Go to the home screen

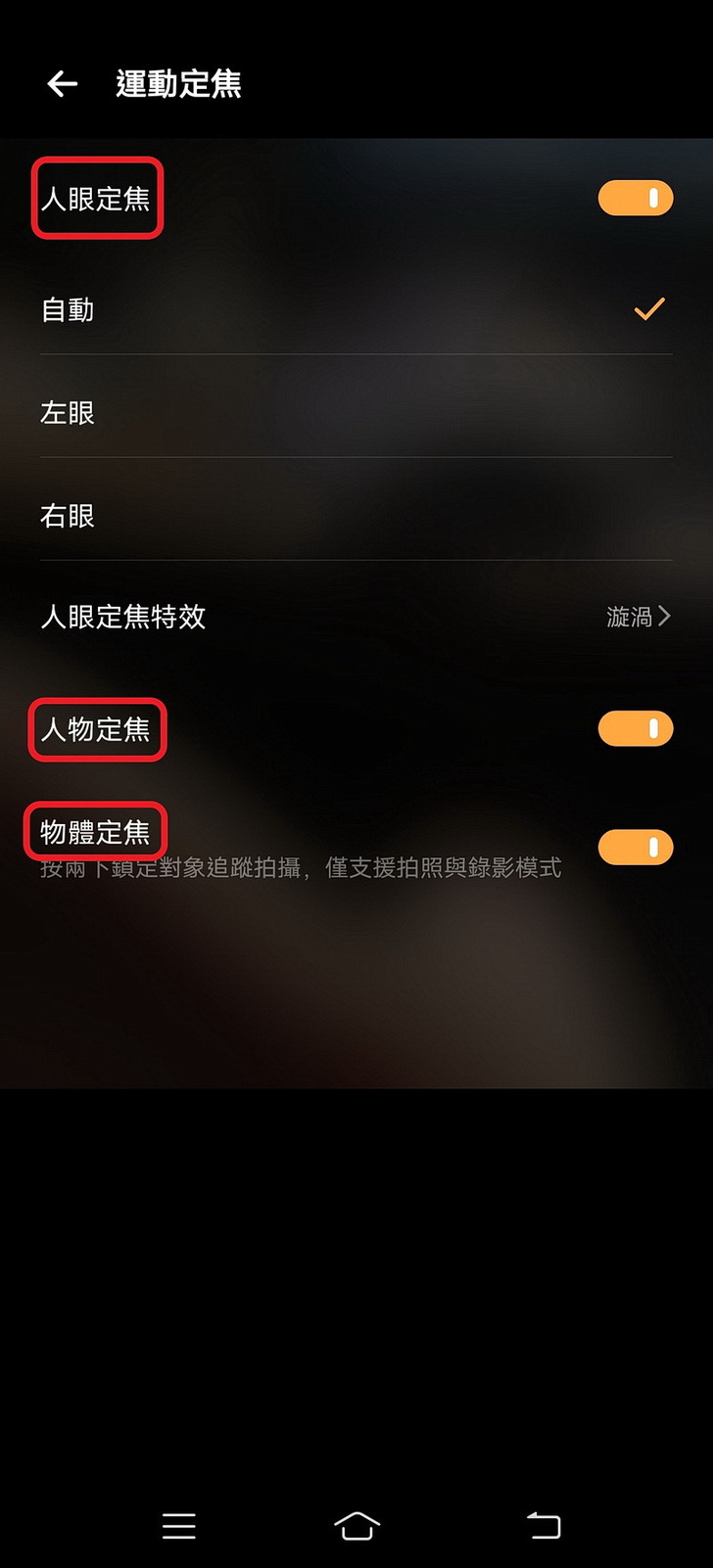[356, 1526]
